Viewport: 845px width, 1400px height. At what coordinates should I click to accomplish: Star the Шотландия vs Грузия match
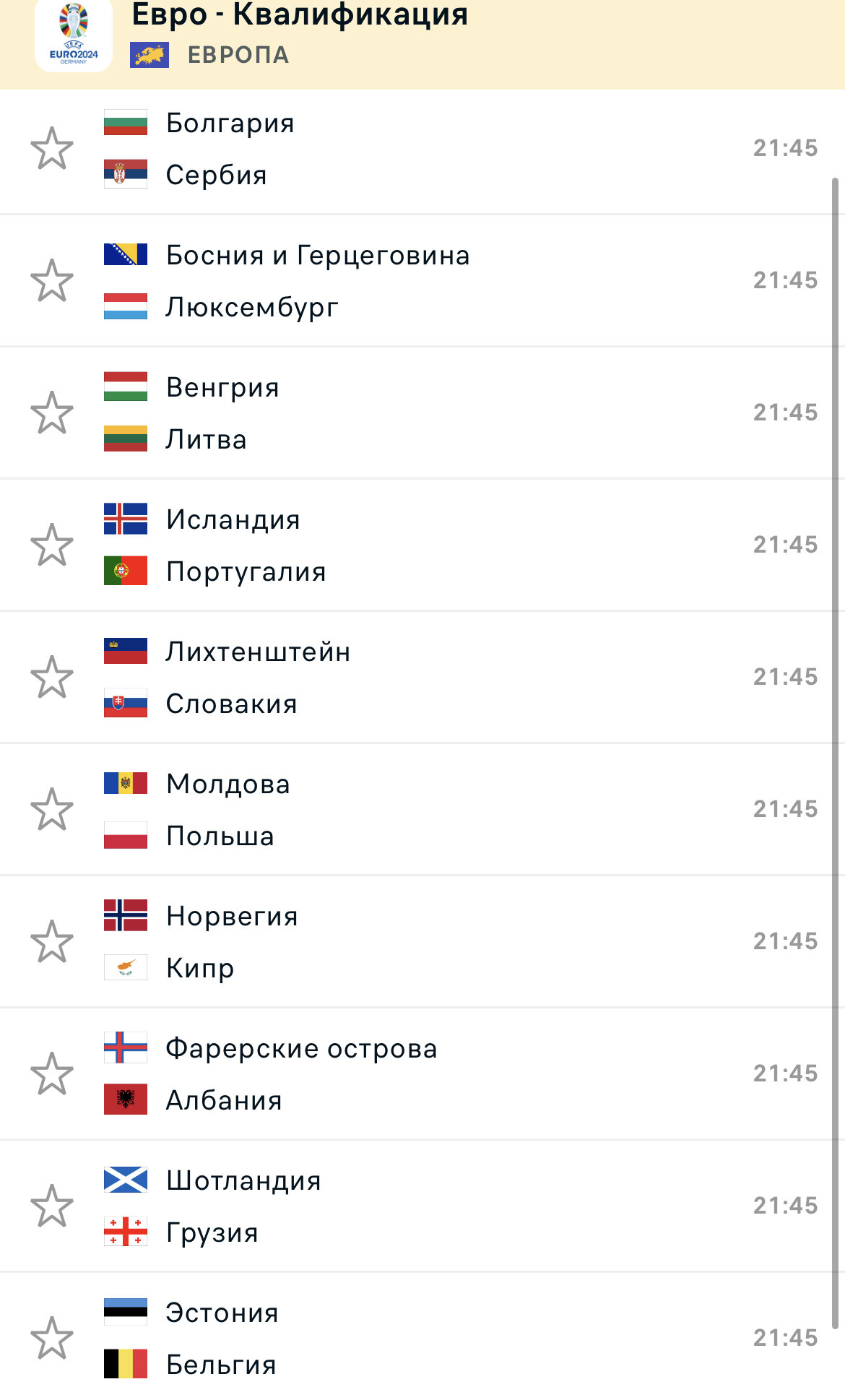point(52,1206)
